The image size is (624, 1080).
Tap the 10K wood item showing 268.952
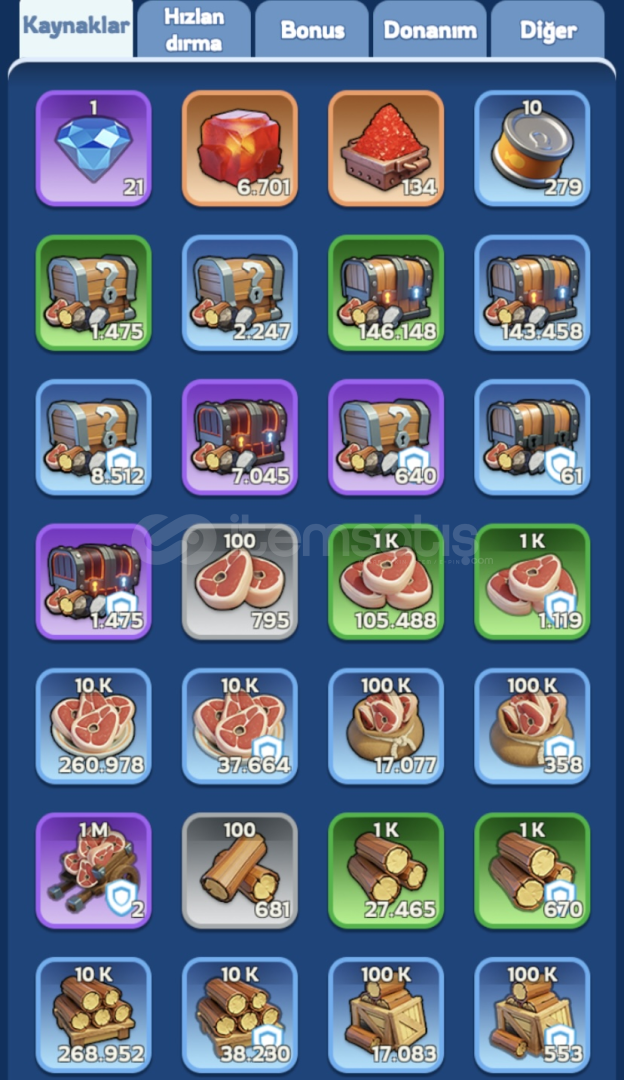[94, 1015]
